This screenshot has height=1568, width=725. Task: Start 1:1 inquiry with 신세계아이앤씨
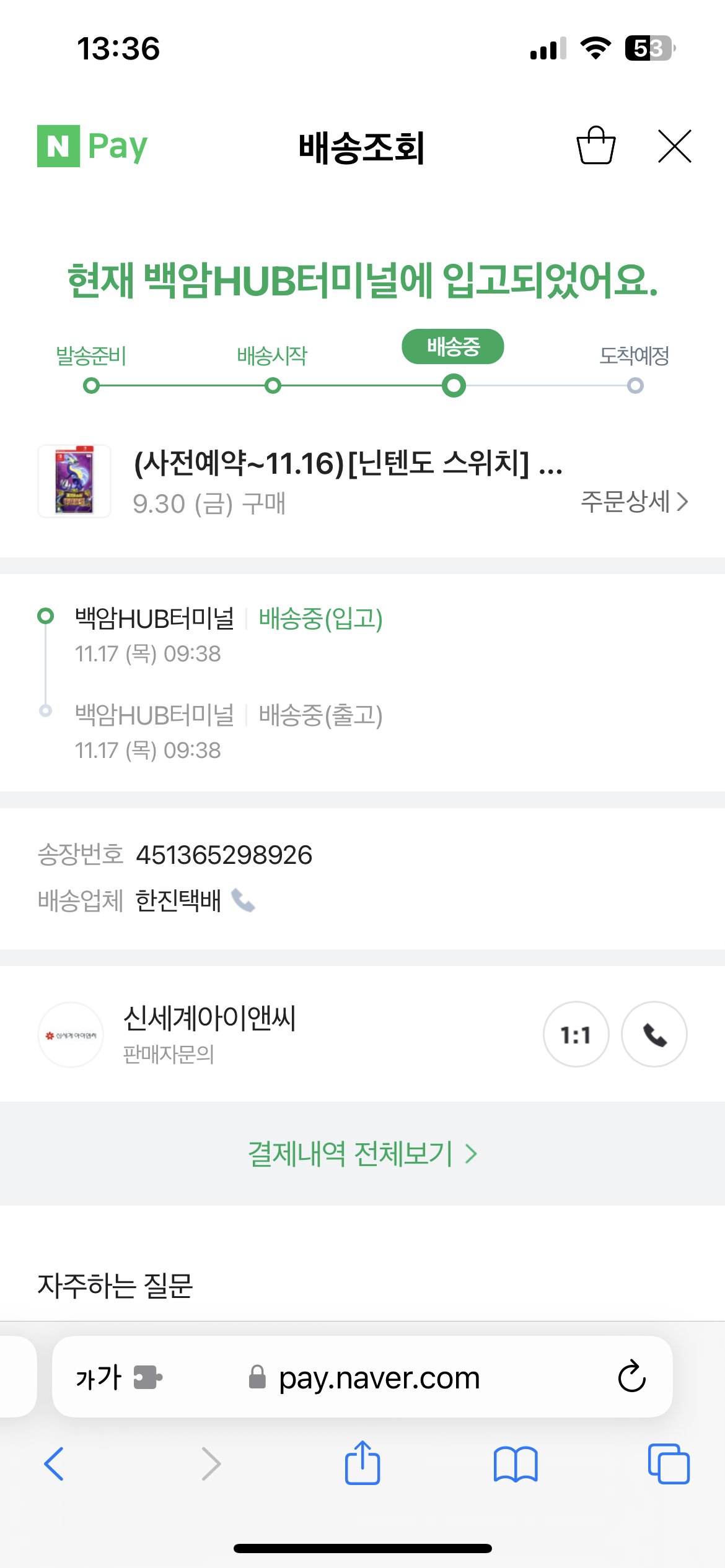[x=576, y=1034]
